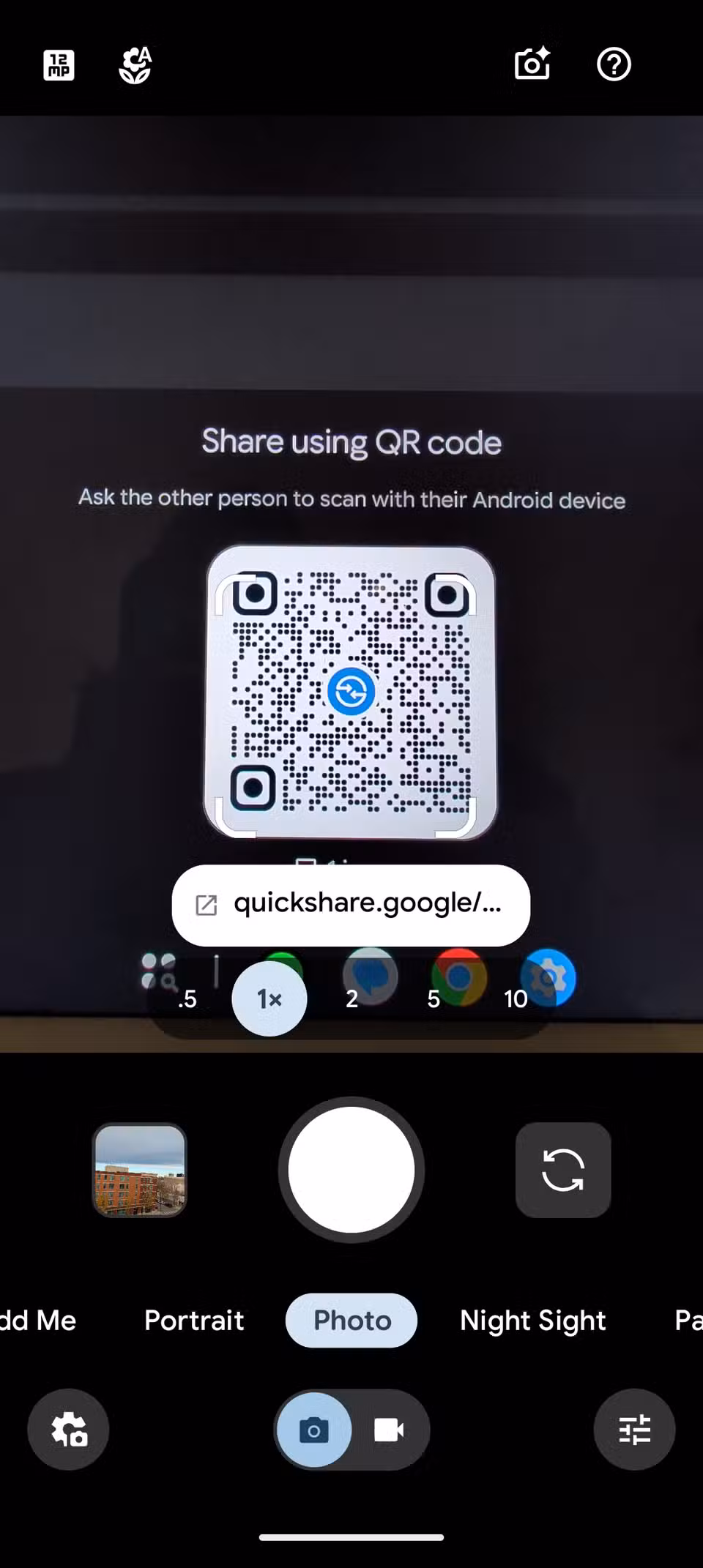This screenshot has width=703, height=1568.
Task: Switch to Add Me mode
Action: tap(38, 1321)
